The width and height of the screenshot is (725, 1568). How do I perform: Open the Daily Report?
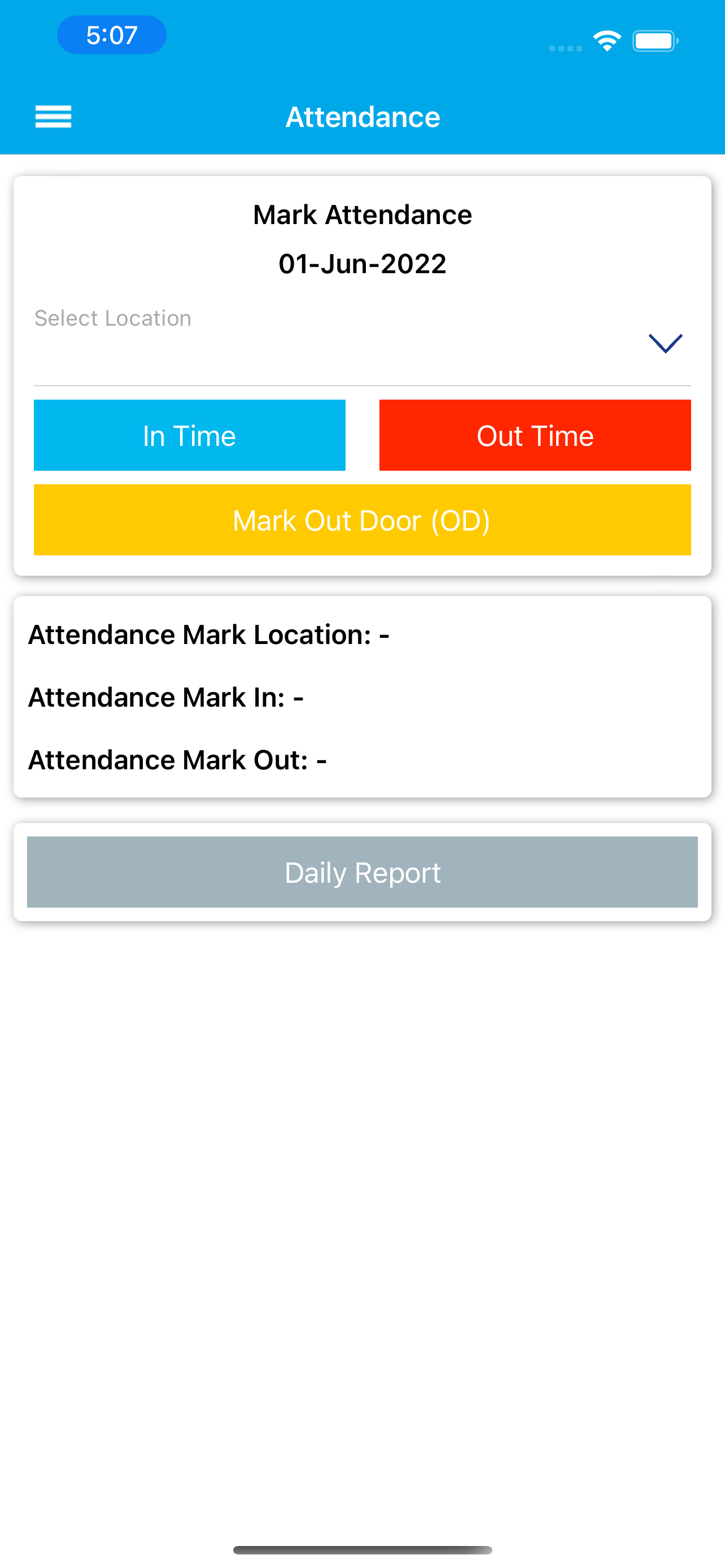pyautogui.click(x=362, y=871)
